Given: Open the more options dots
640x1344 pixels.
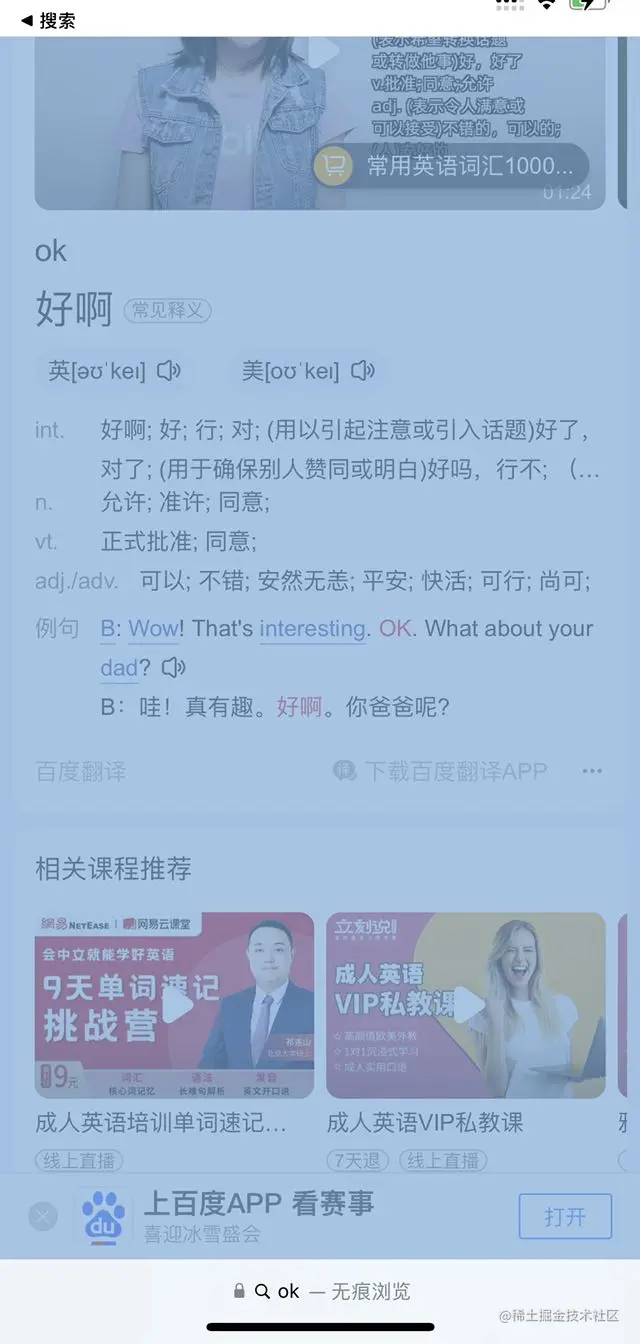Looking at the screenshot, I should (592, 771).
